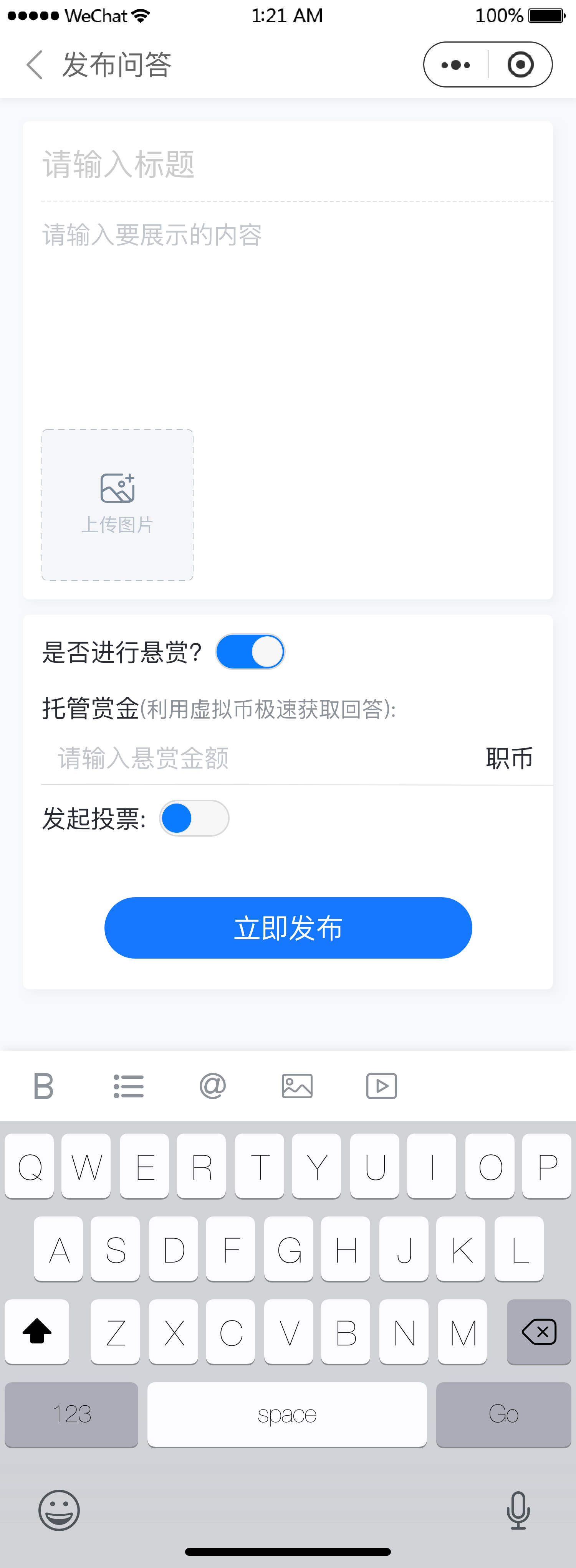The image size is (576, 1568).
Task: Apply bold formatting with B icon
Action: (43, 1086)
